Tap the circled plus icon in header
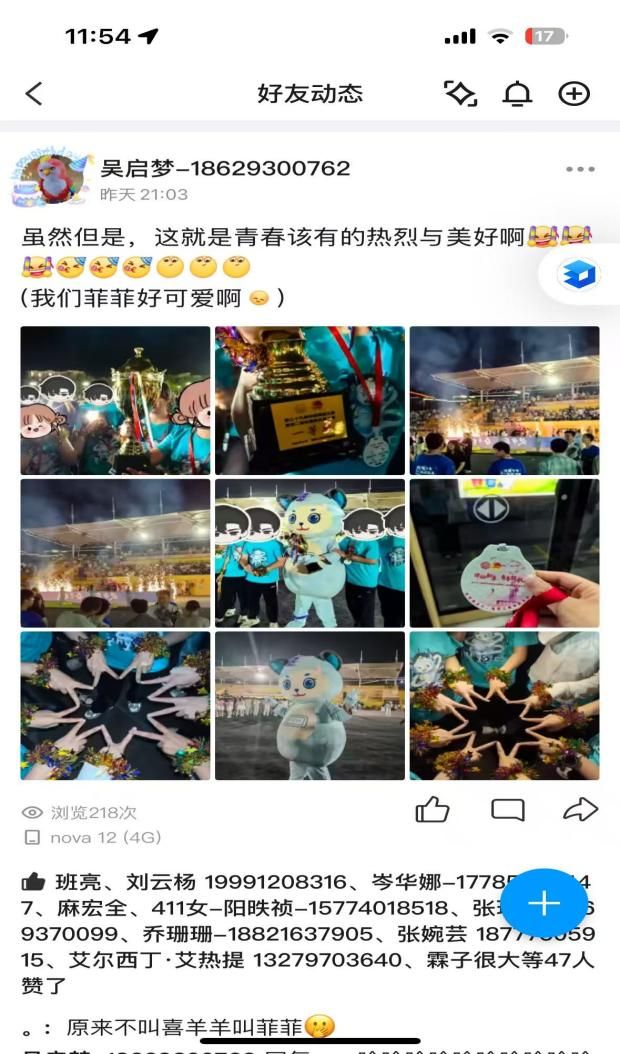Viewport: 620px width, 1054px height. pyautogui.click(x=574, y=94)
